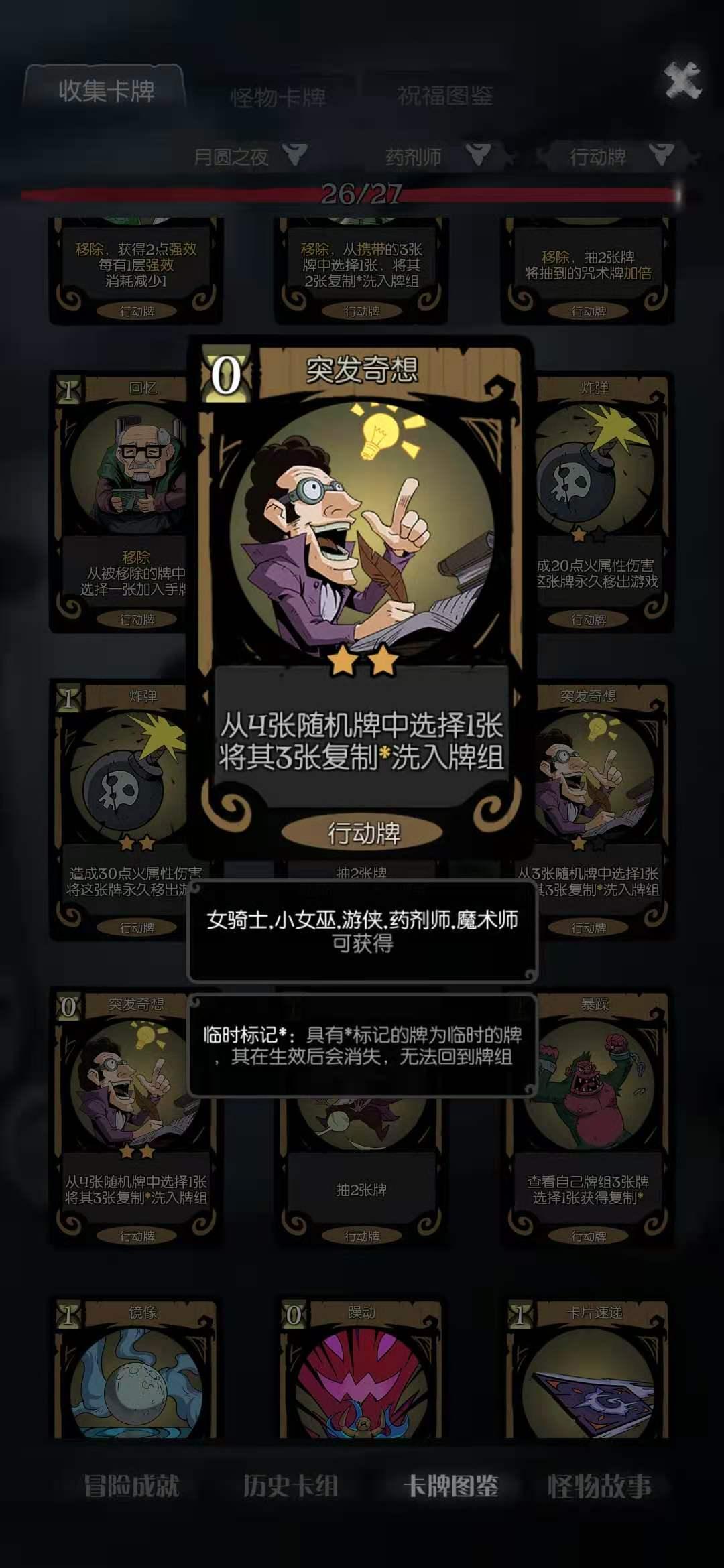Screen dimensions: 724x1568
Task: Go to 冒险成就 section
Action: [131, 1486]
